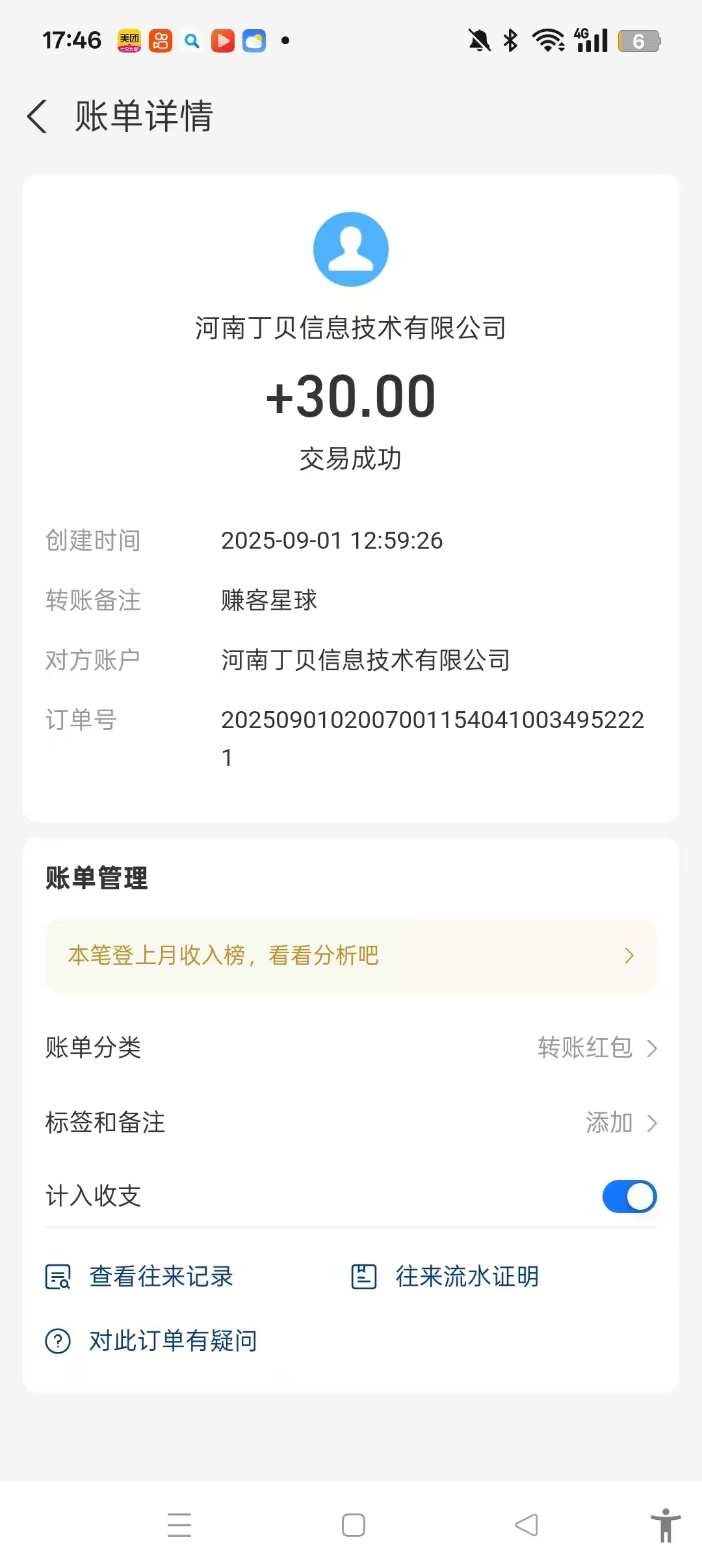The image size is (702, 1568).
Task: Add a tag via 标签和备注
Action: pyautogui.click(x=350, y=1123)
